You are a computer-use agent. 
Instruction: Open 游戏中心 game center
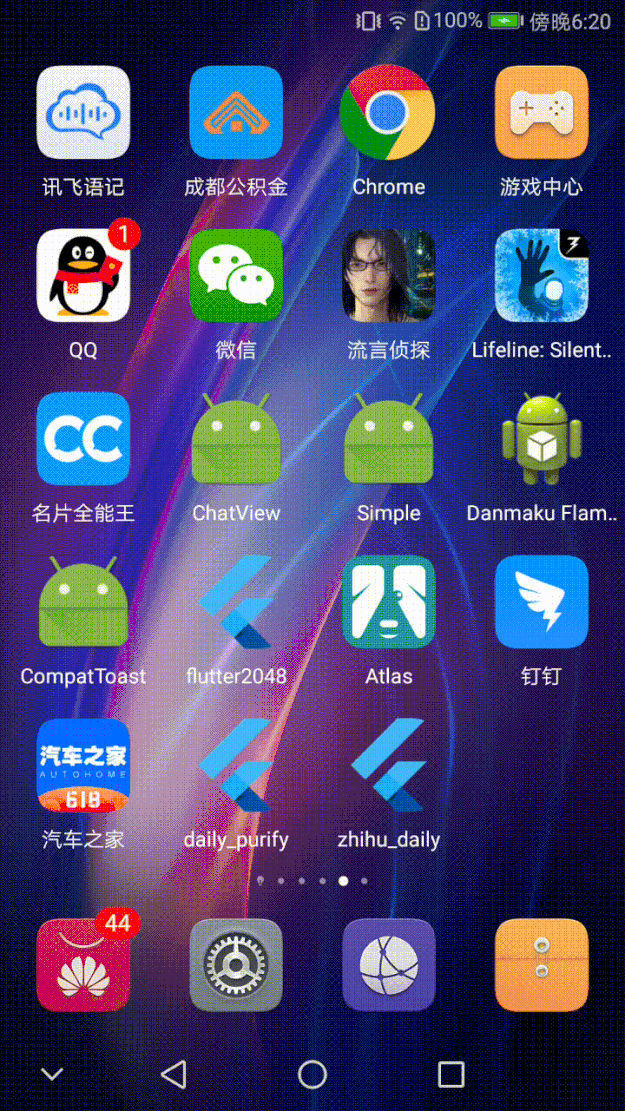pyautogui.click(x=541, y=113)
